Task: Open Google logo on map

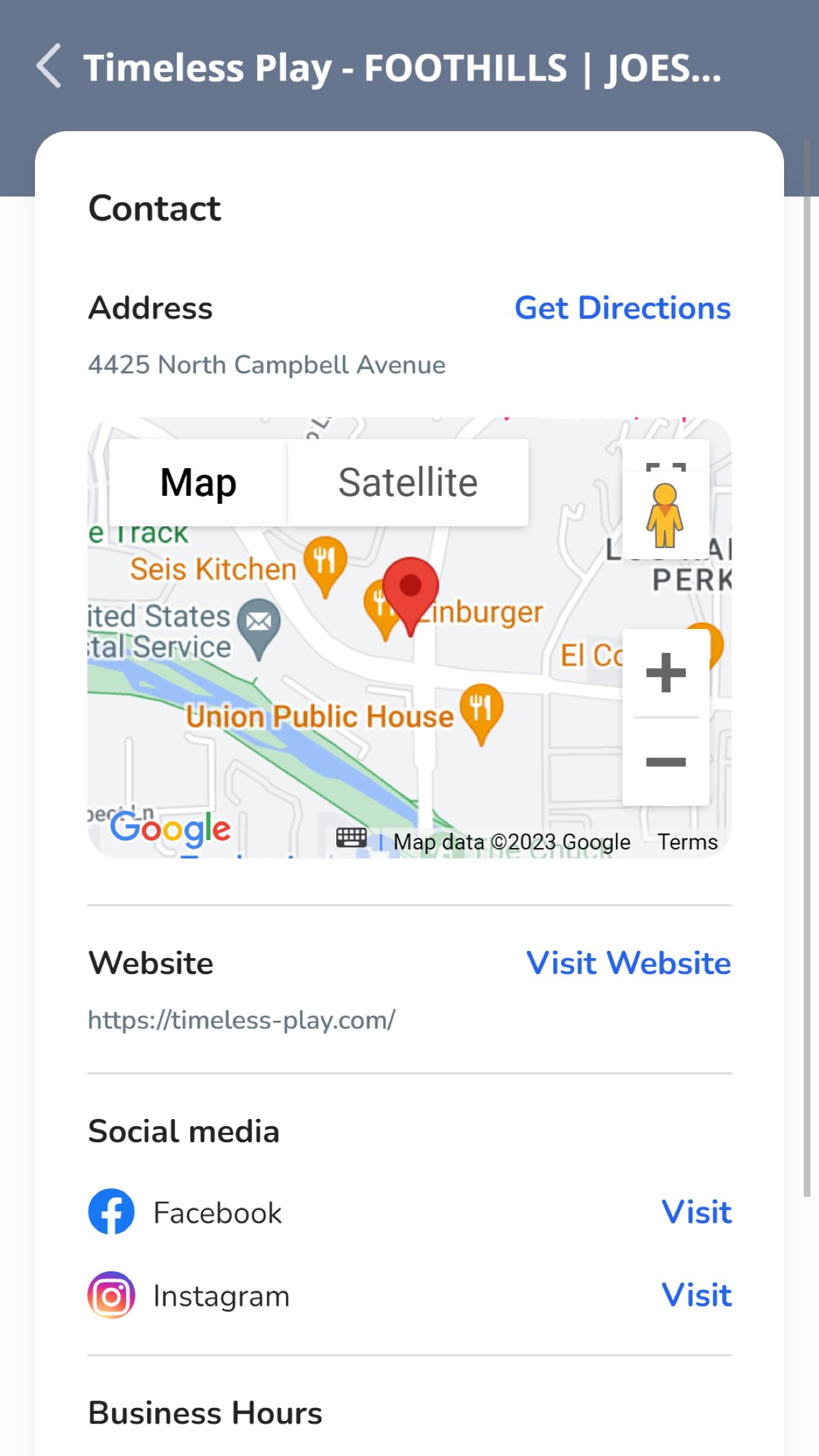Action: 170,830
